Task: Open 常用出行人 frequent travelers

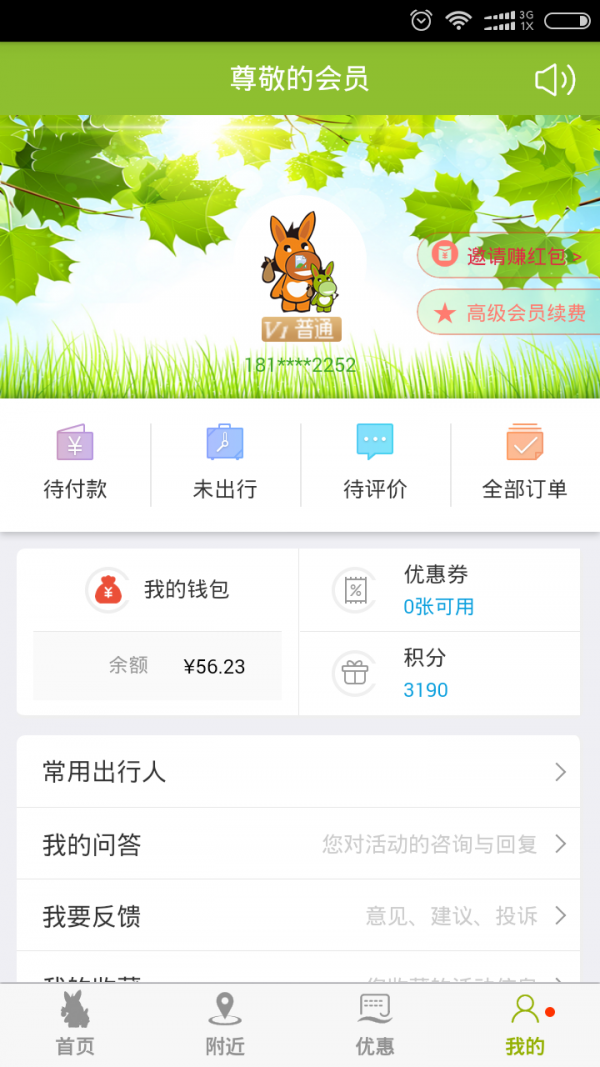Action: [298, 772]
